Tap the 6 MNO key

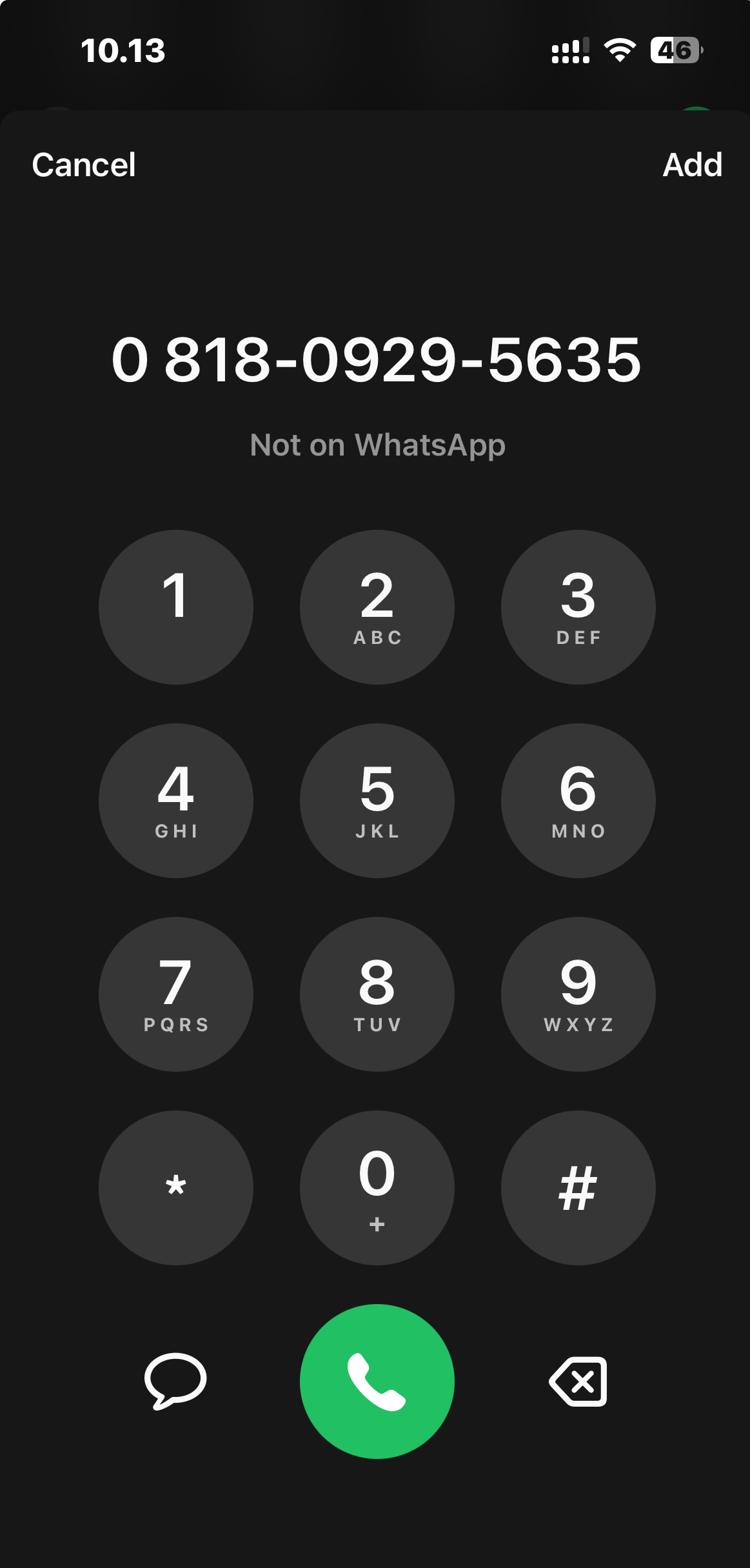(x=578, y=801)
